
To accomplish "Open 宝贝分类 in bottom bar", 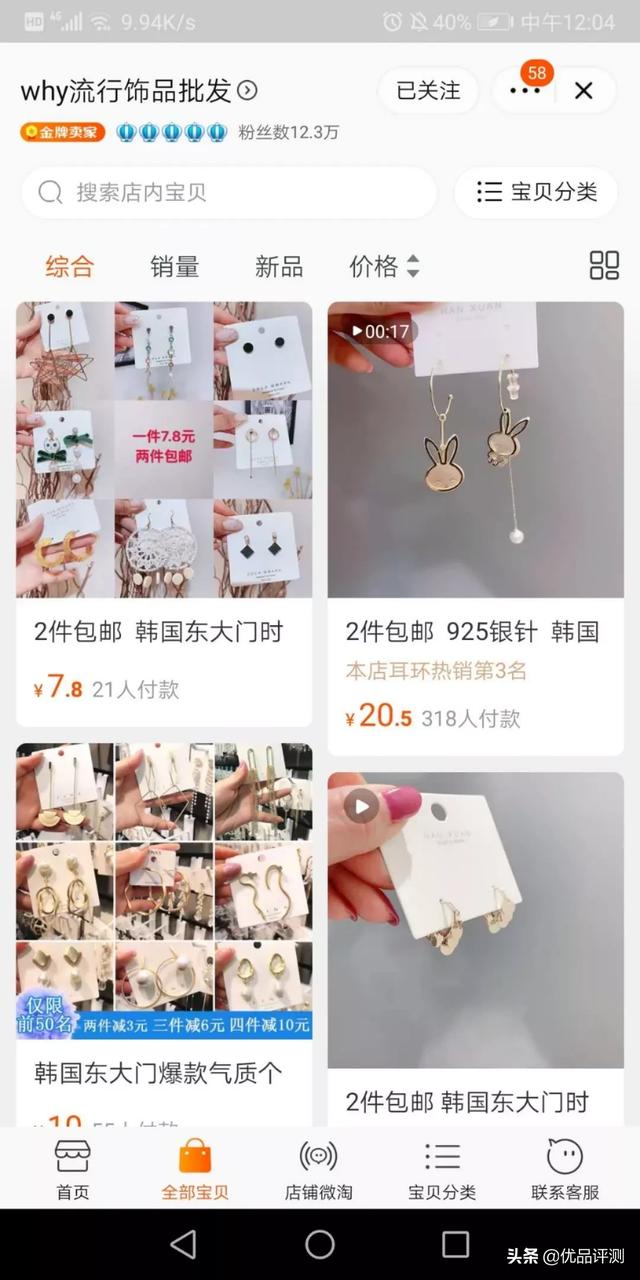I will (441, 1168).
